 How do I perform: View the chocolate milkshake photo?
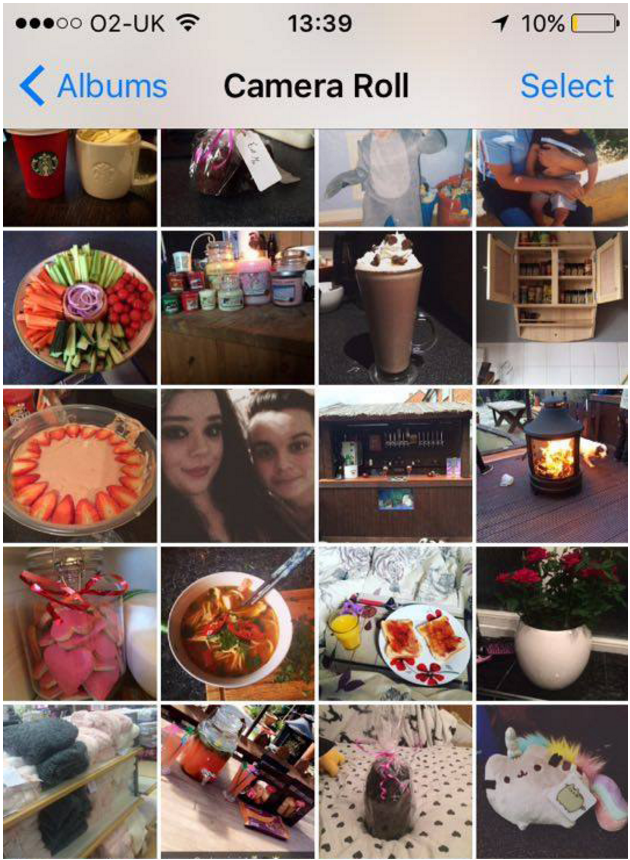click(394, 306)
